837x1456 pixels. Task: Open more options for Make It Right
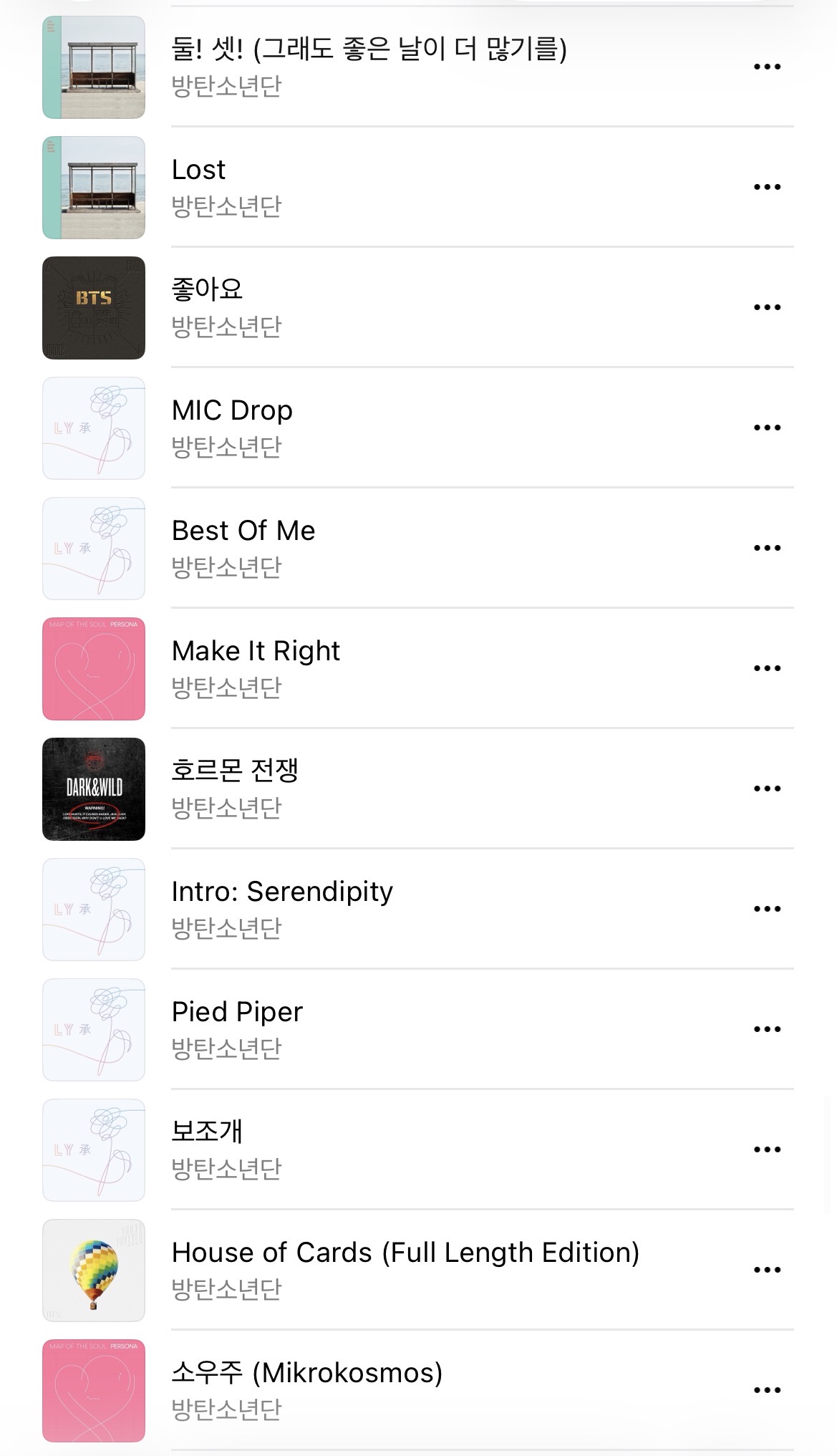(x=767, y=668)
